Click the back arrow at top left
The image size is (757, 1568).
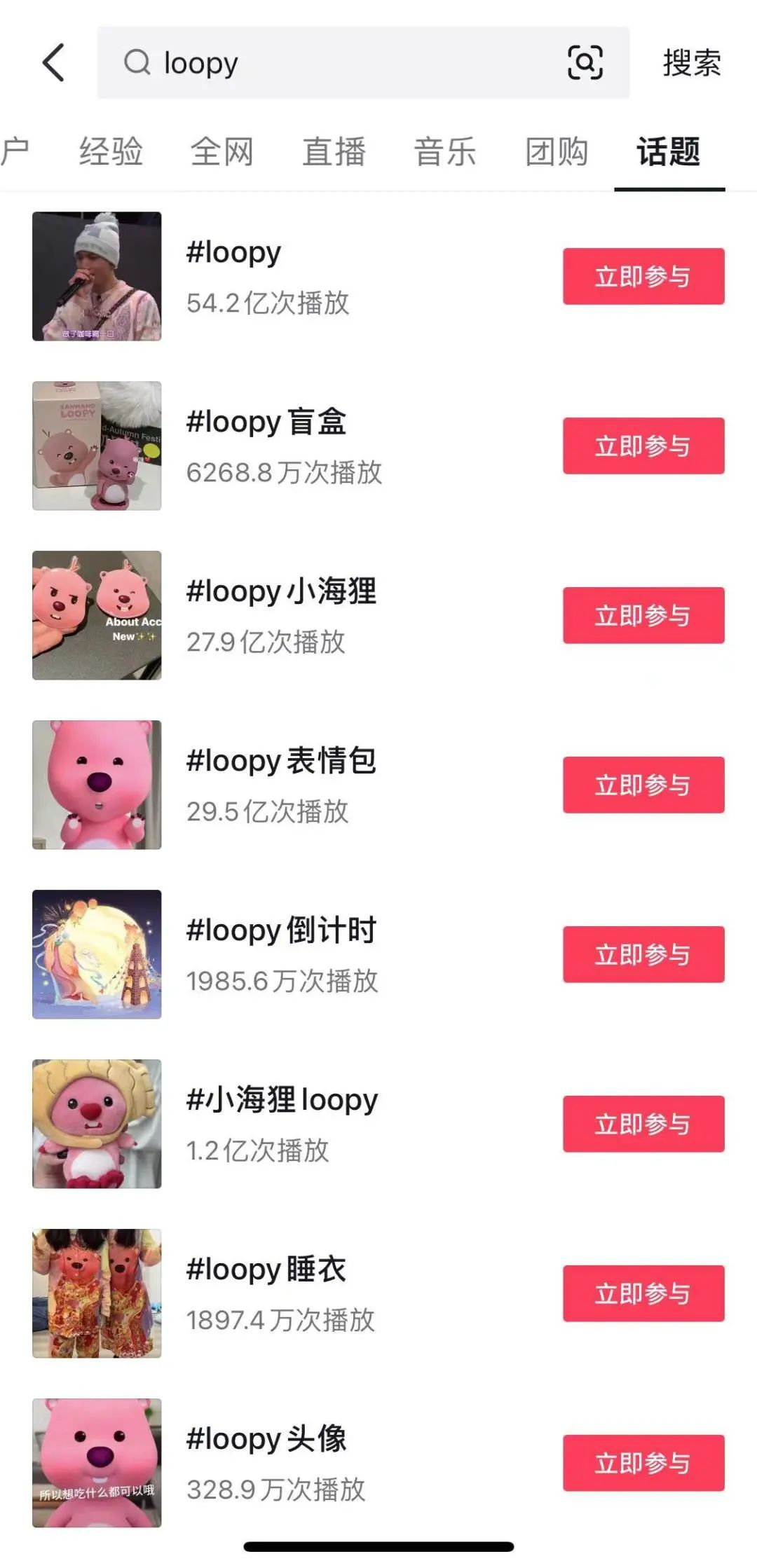tap(55, 63)
